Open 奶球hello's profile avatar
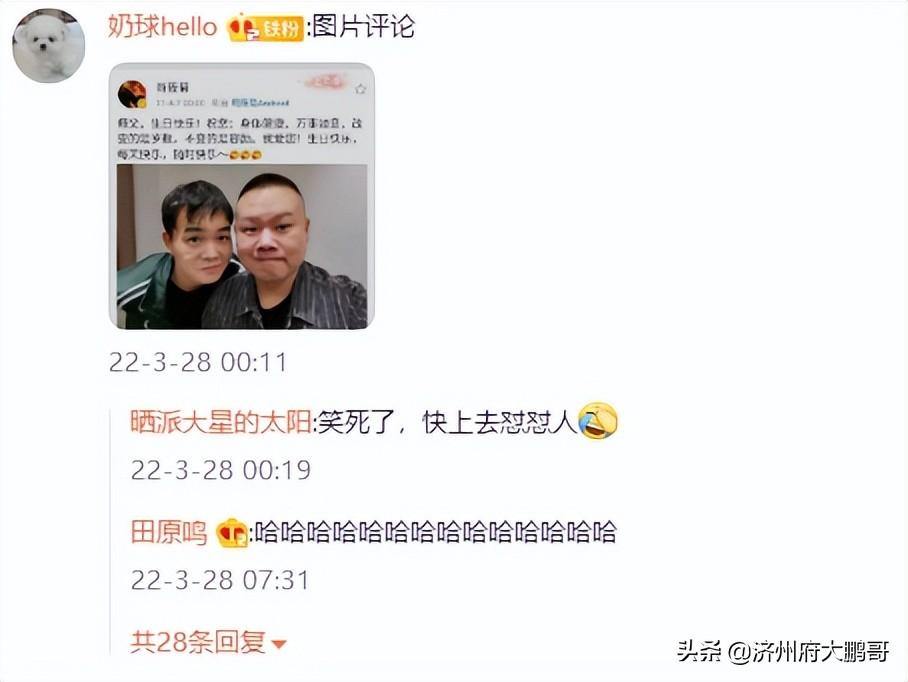 point(48,46)
